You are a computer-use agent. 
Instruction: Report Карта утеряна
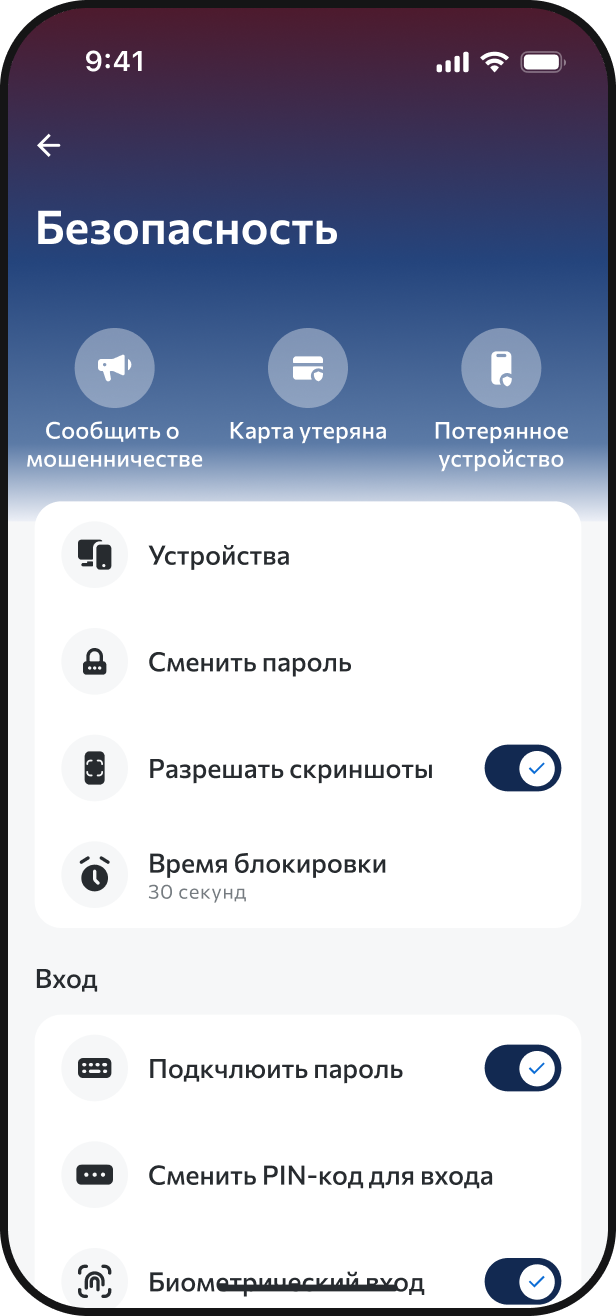(308, 369)
